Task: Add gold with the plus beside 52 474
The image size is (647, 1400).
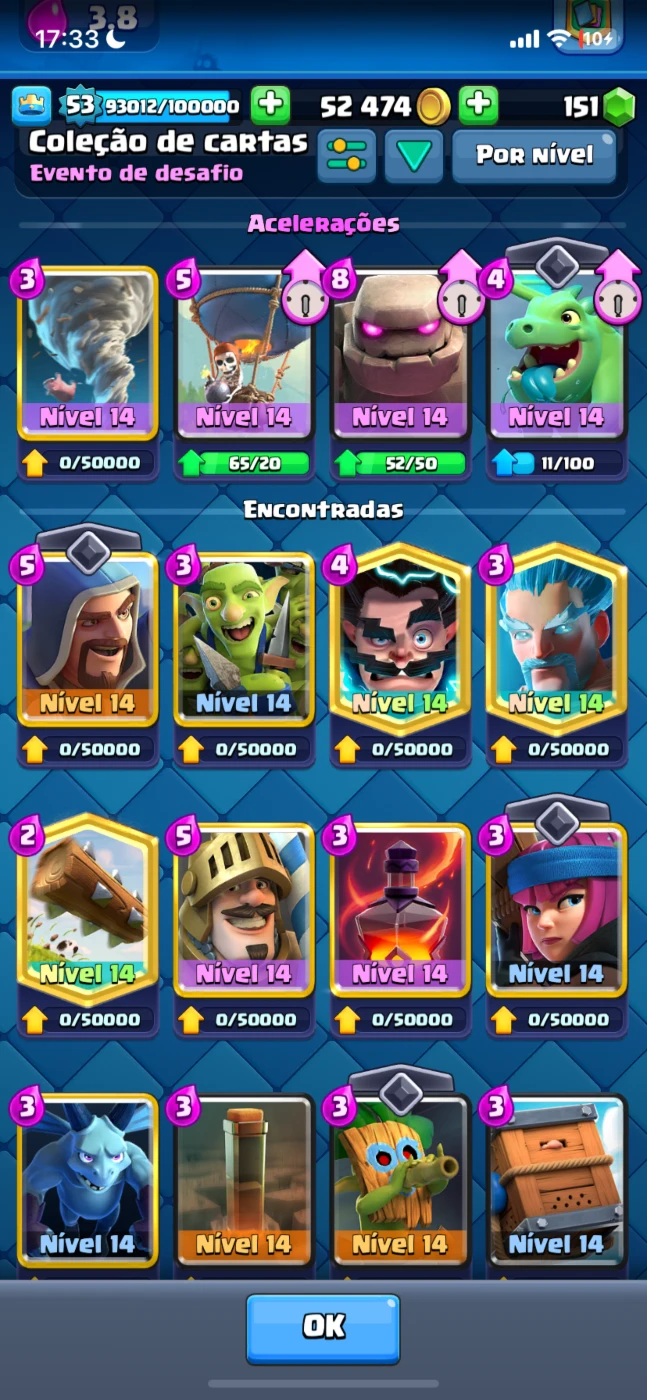Action: (x=479, y=104)
